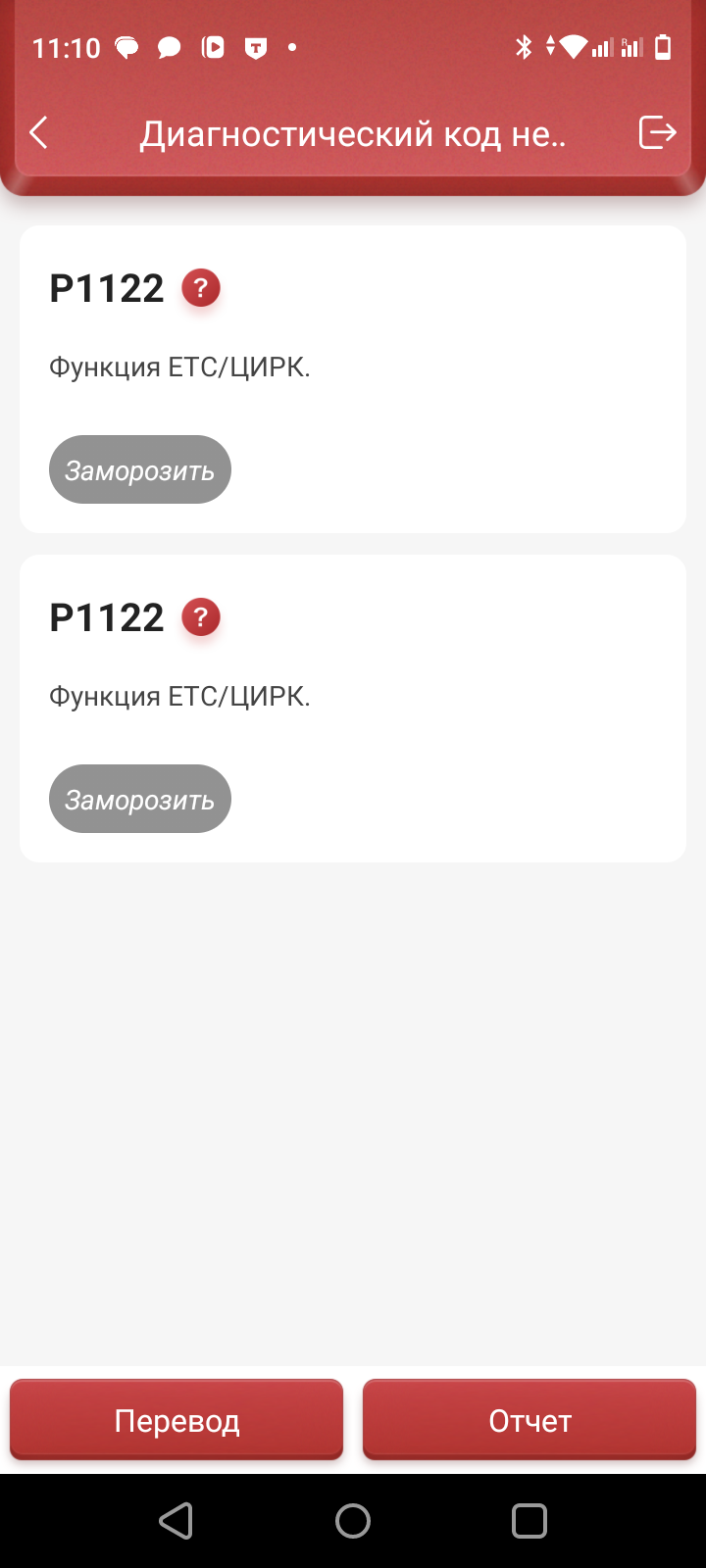The image size is (706, 1568).
Task: Tap Заморозить in the first P1122 card
Action: click(x=140, y=470)
